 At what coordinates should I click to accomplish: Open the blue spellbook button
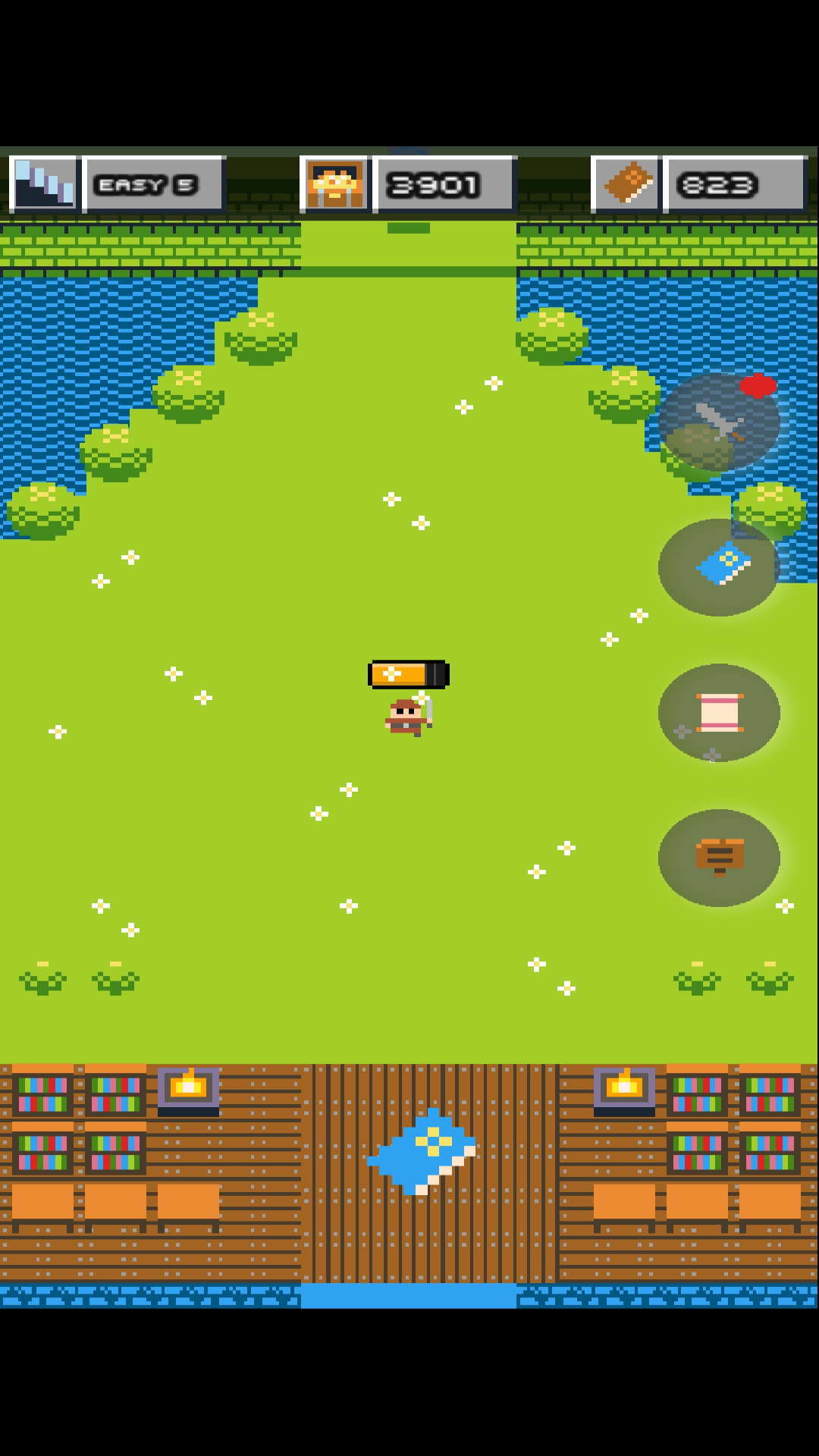point(718,566)
